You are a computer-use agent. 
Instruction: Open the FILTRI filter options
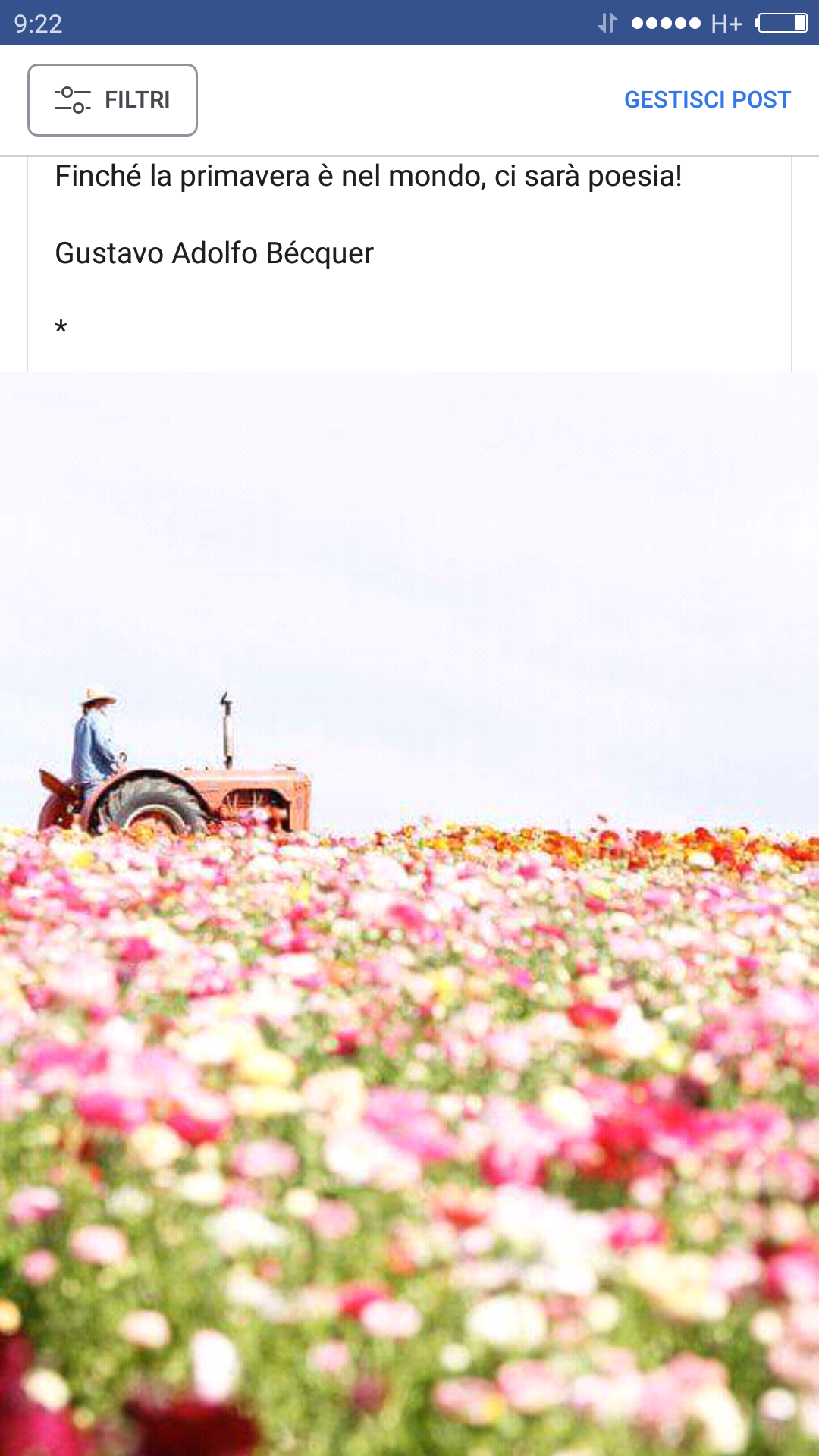pyautogui.click(x=112, y=100)
